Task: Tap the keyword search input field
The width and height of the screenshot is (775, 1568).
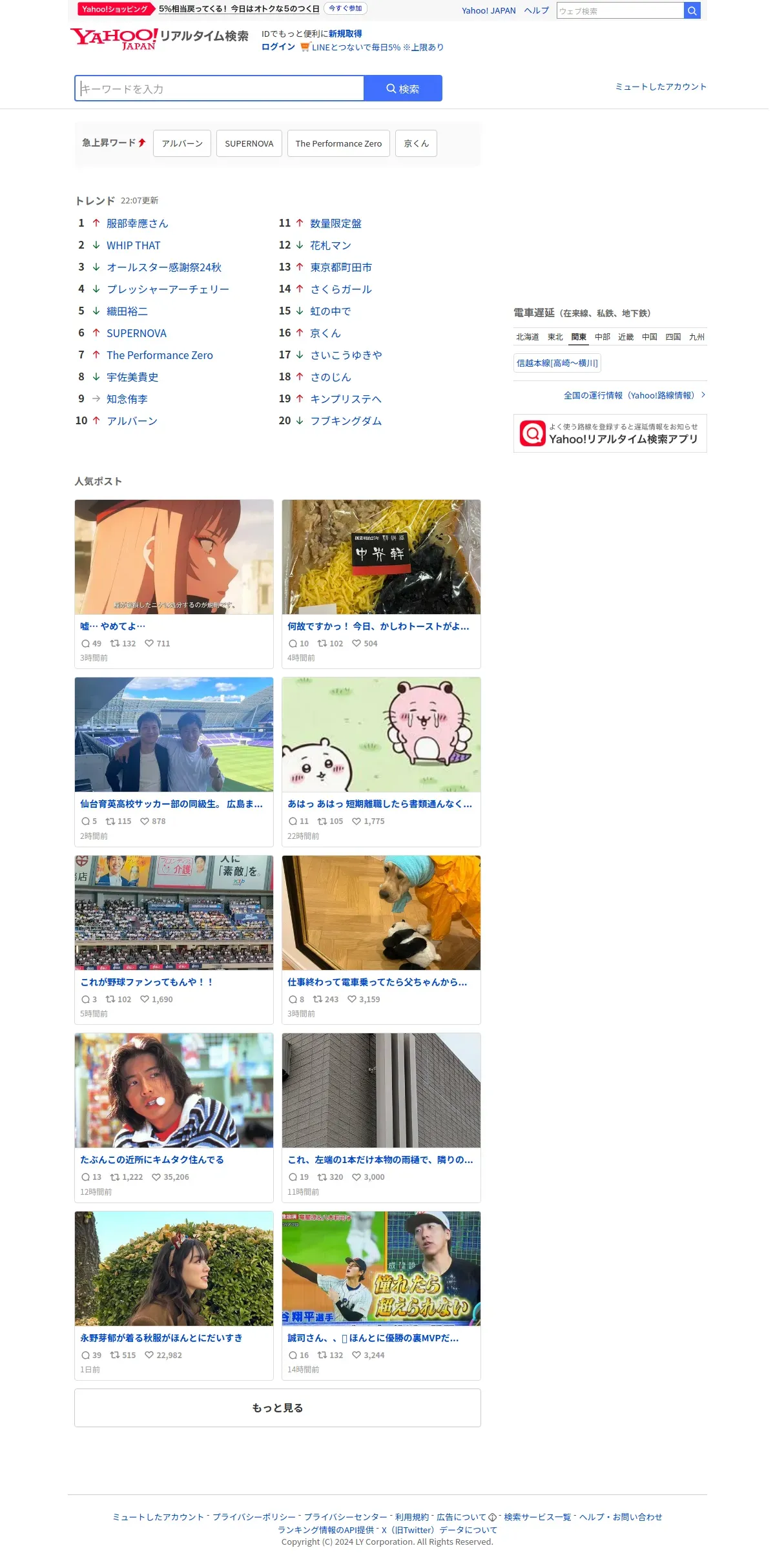Action: point(220,88)
